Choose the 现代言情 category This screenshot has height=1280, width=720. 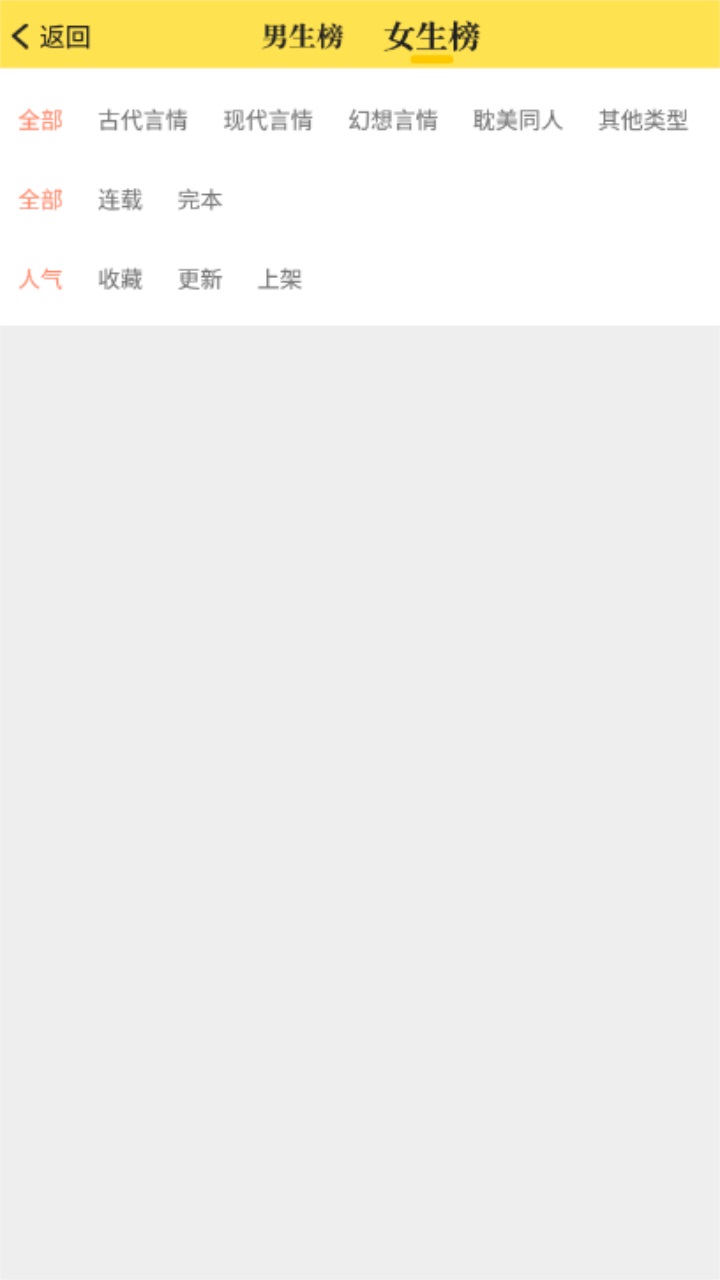(268, 121)
